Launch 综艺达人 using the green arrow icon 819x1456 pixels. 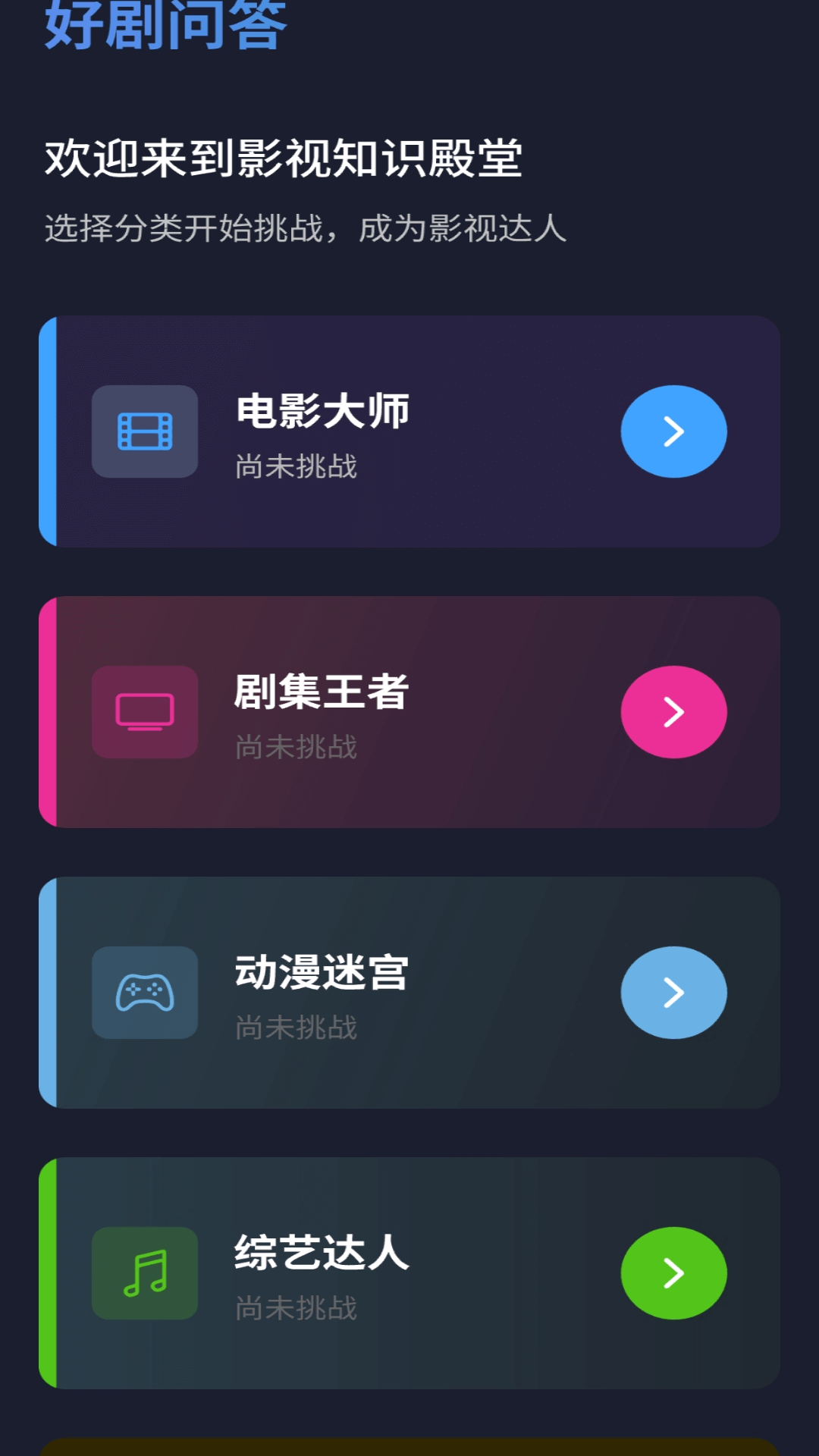[673, 1274]
